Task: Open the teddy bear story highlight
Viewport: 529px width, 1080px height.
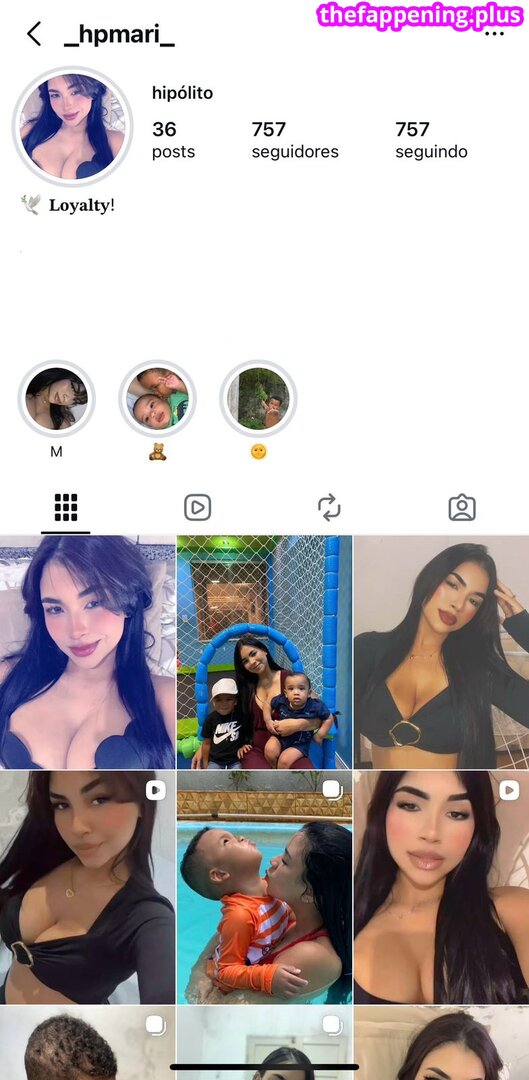Action: coord(157,399)
